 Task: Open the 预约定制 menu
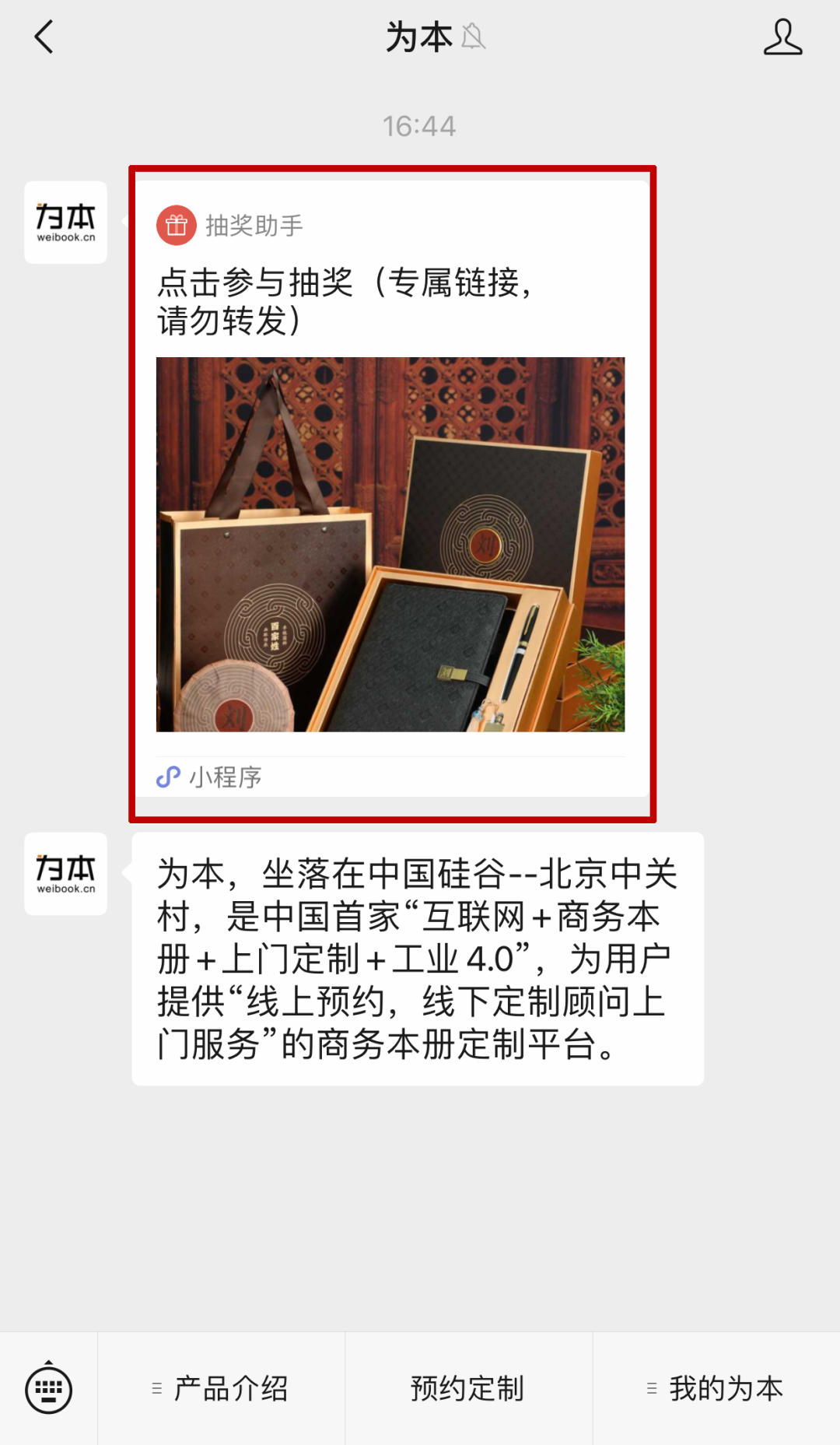coord(467,1389)
